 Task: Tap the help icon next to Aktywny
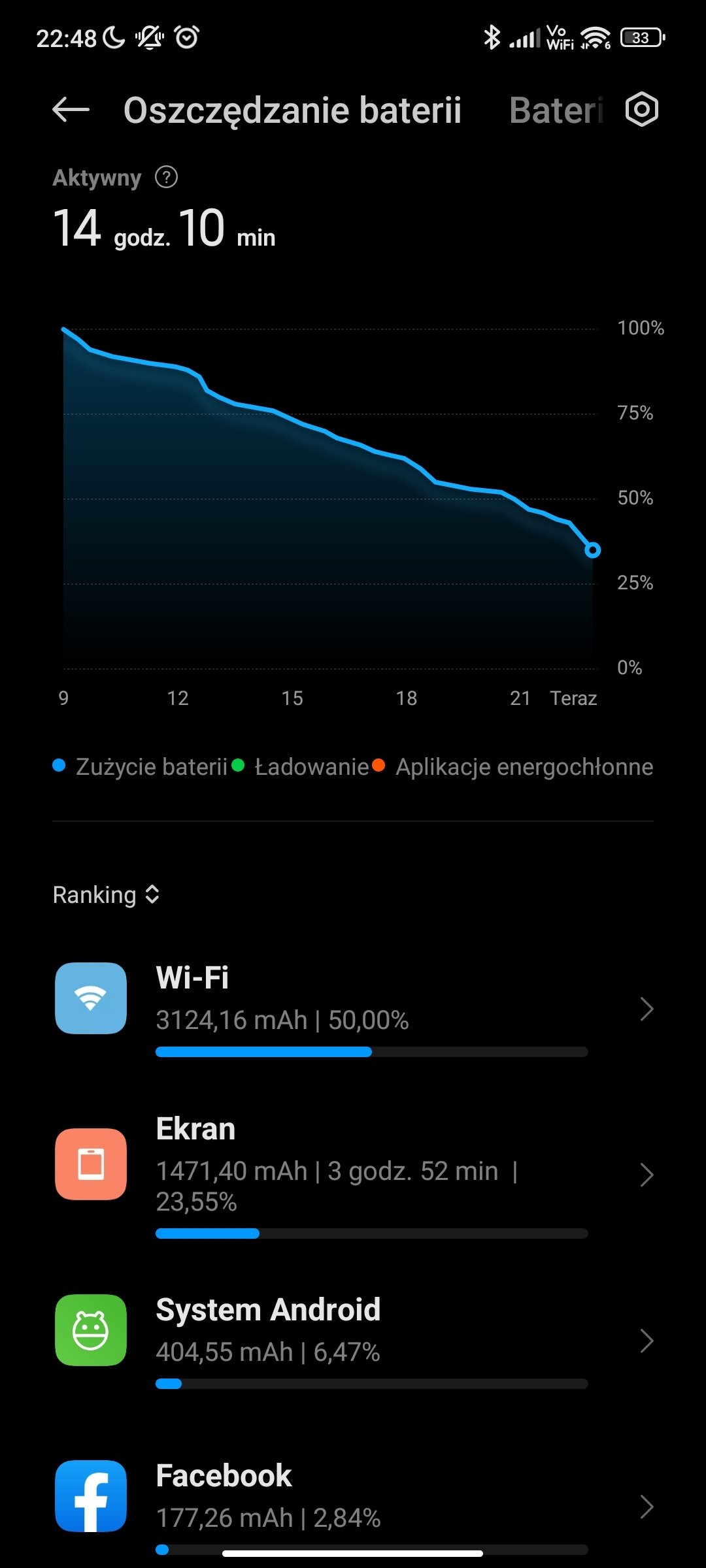tap(166, 177)
